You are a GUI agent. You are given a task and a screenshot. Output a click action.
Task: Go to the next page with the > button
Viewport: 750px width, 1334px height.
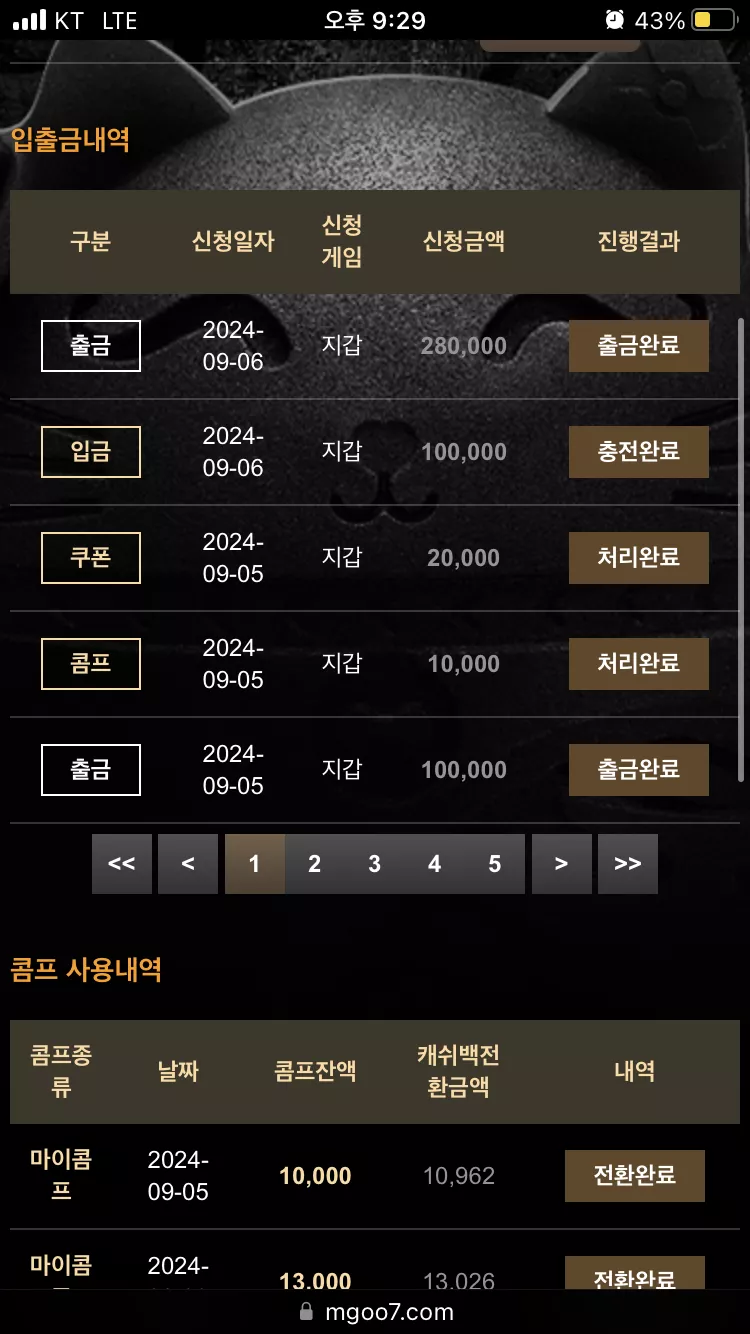561,864
